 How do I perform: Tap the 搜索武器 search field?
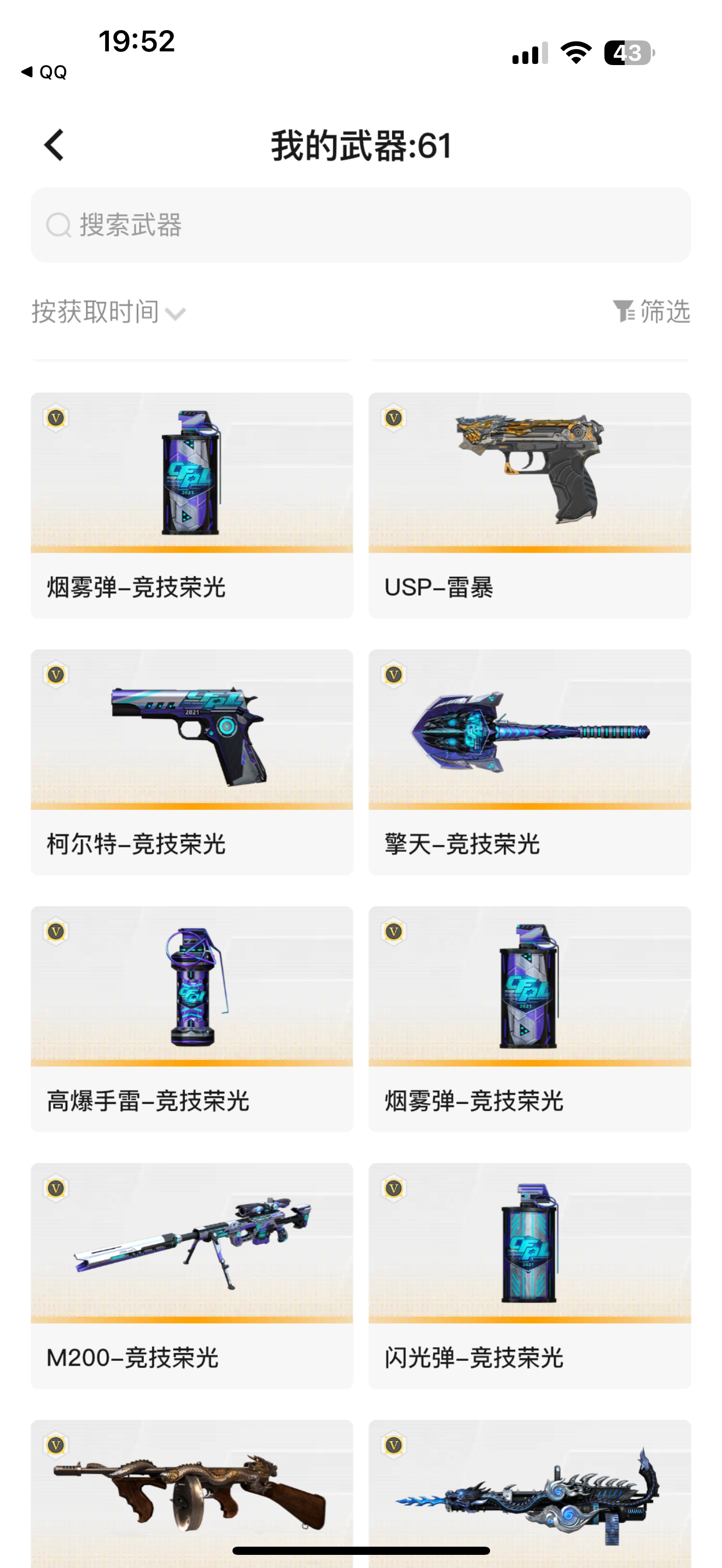361,225
